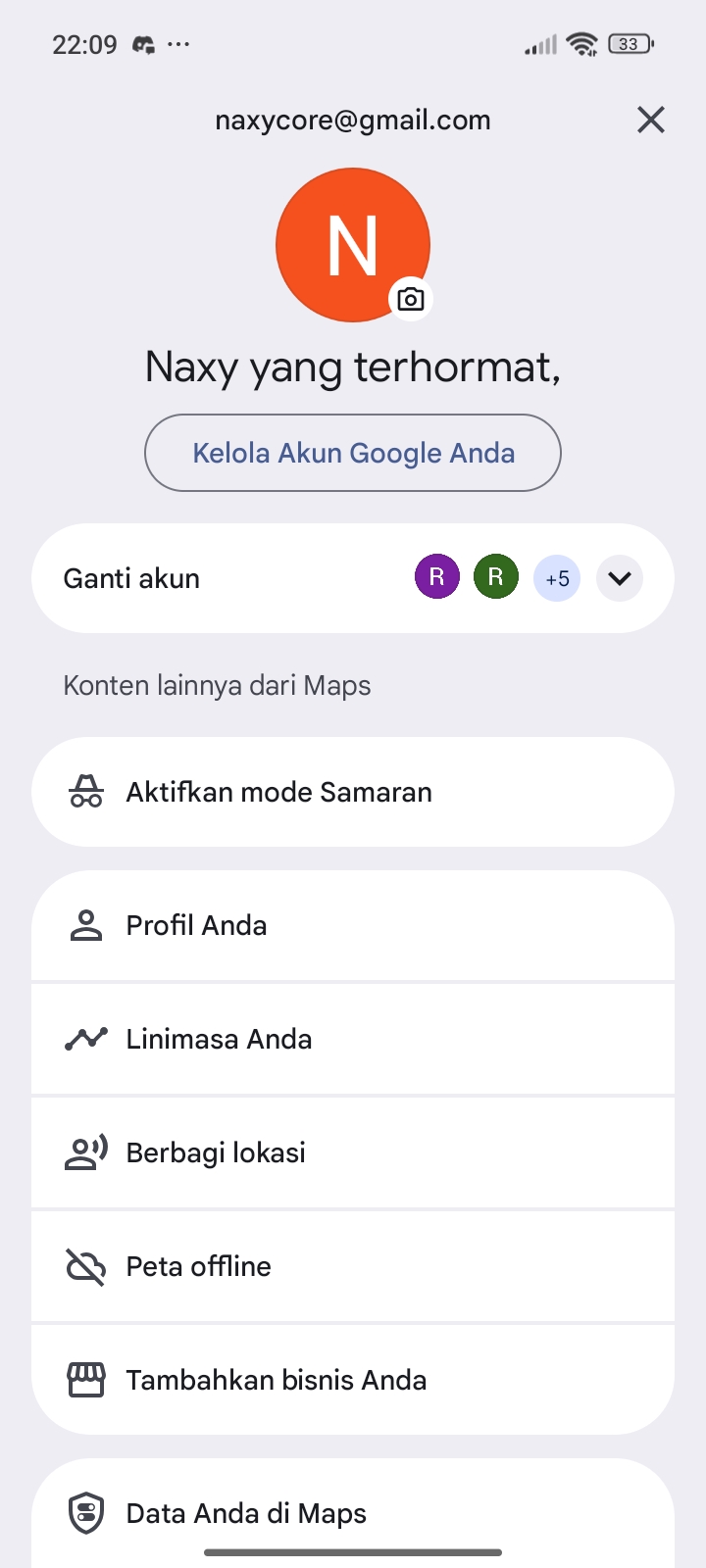
Task: Show the +5 more accounts
Action: click(557, 578)
